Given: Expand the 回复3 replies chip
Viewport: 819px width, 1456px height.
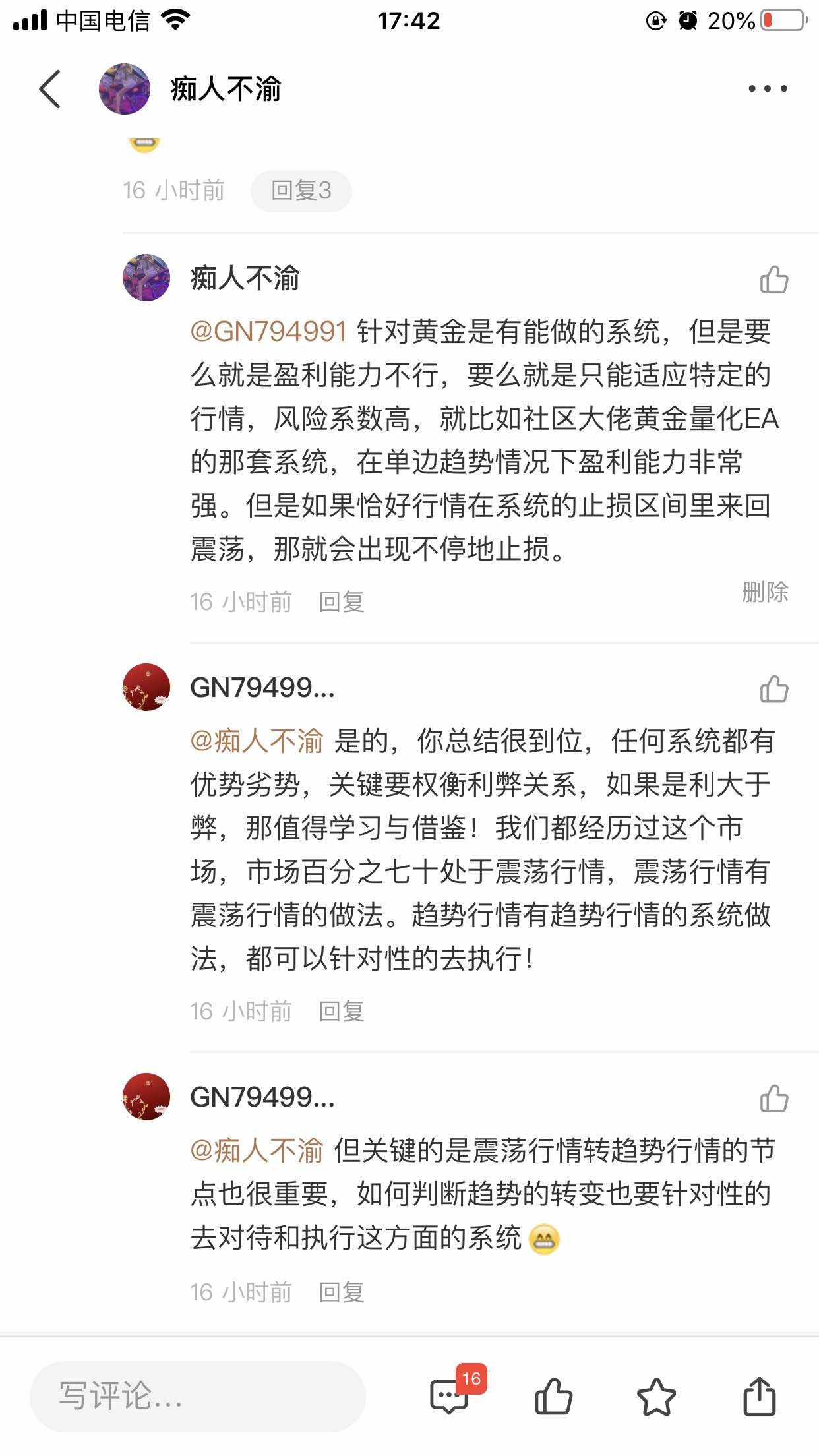Looking at the screenshot, I should pos(301,191).
